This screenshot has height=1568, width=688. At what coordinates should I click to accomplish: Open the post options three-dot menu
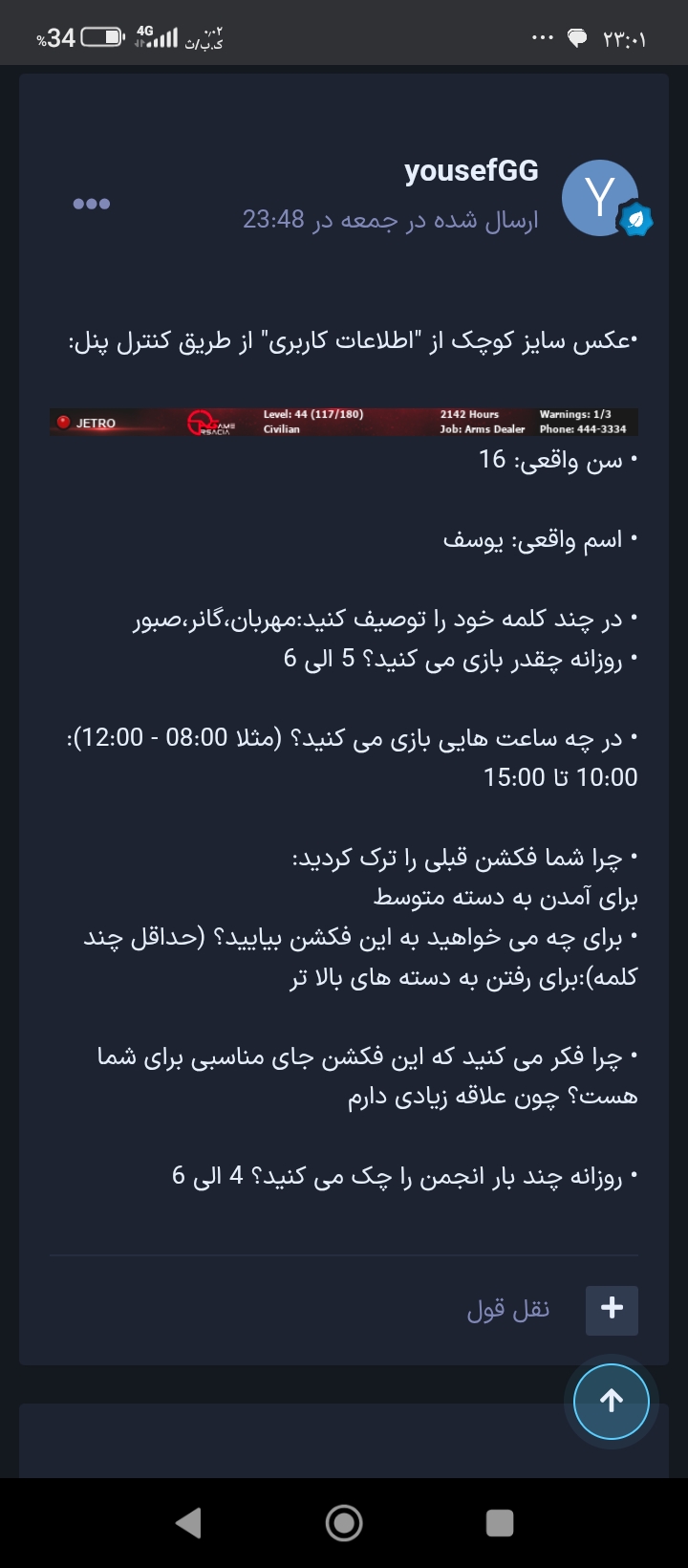pos(92,204)
